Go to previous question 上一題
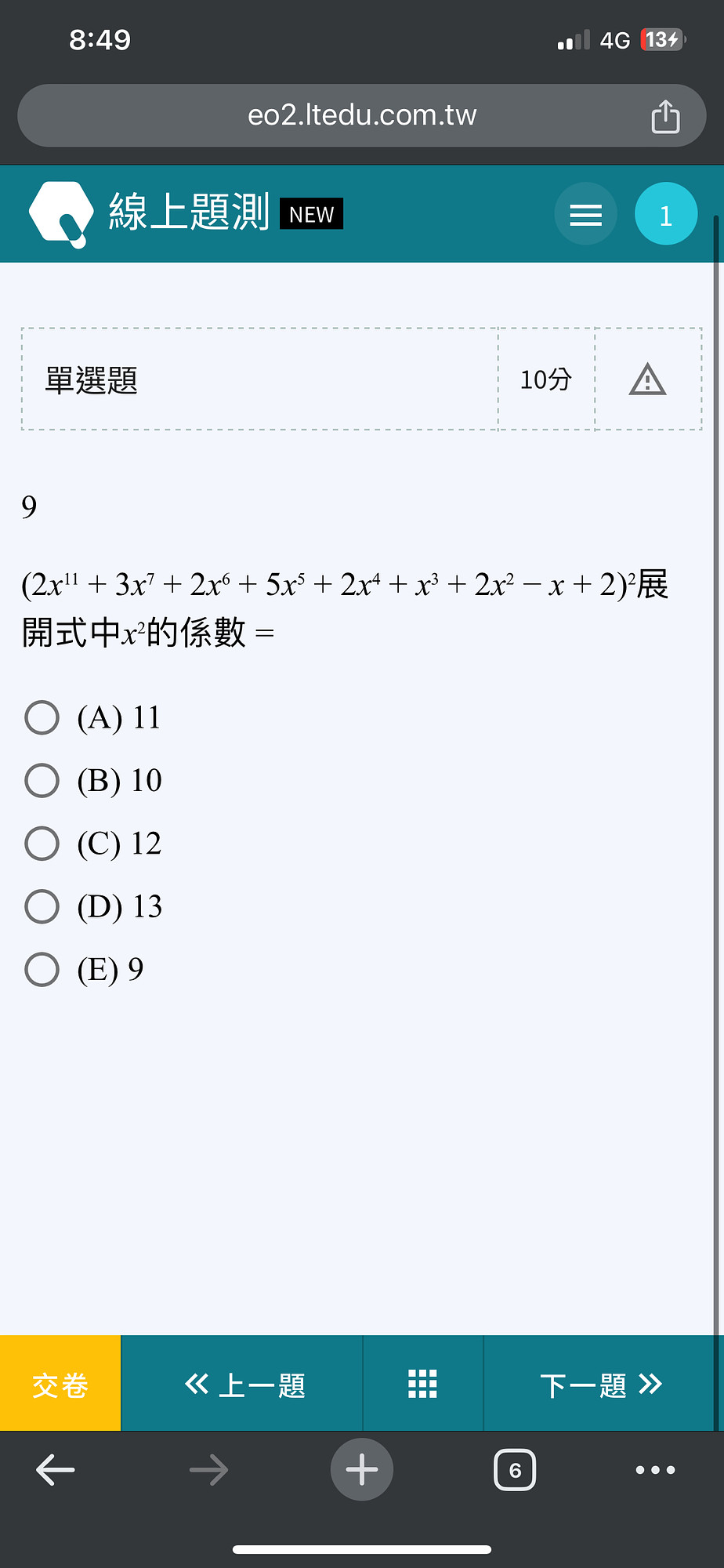 pos(242,1384)
